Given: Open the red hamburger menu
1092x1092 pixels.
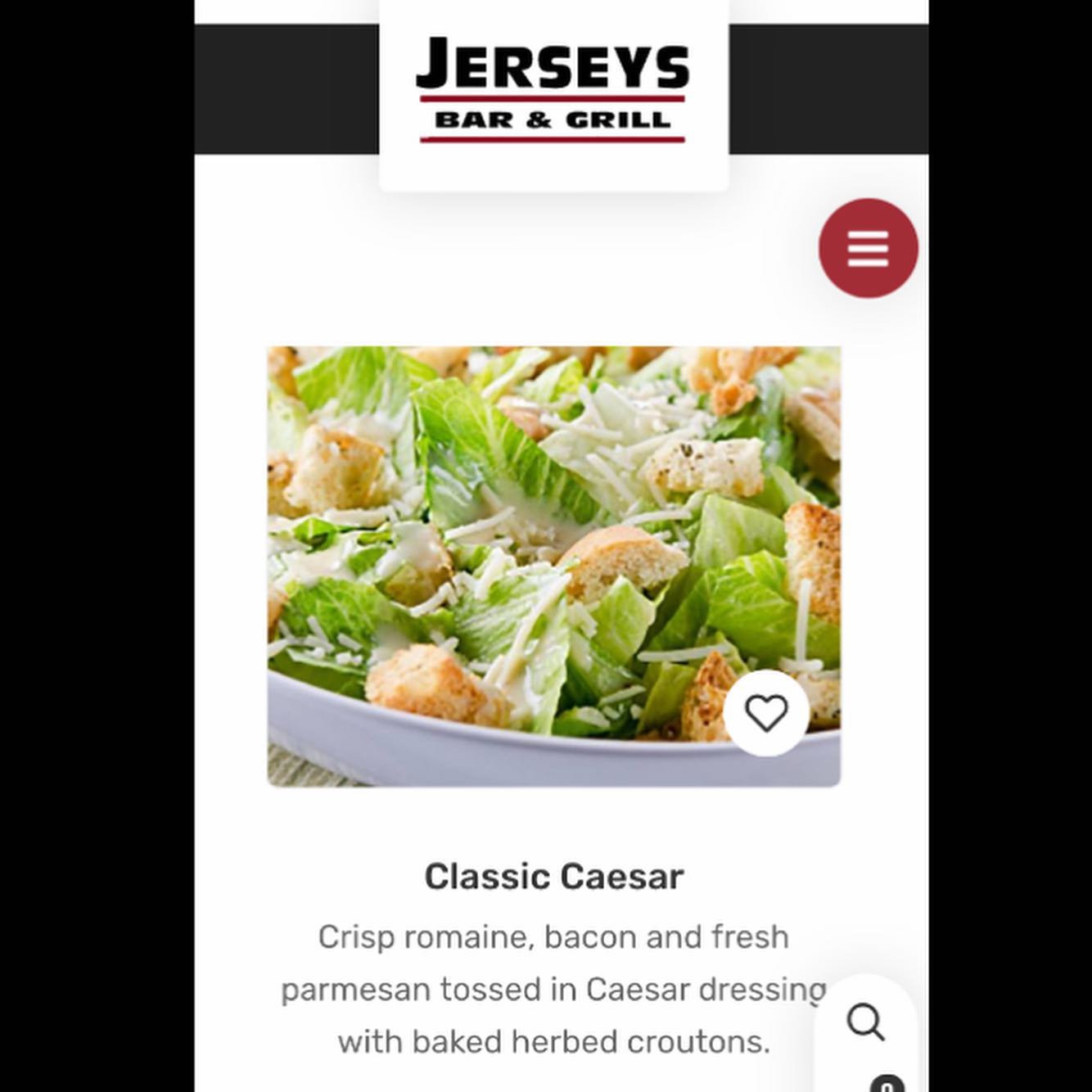Looking at the screenshot, I should 868,248.
